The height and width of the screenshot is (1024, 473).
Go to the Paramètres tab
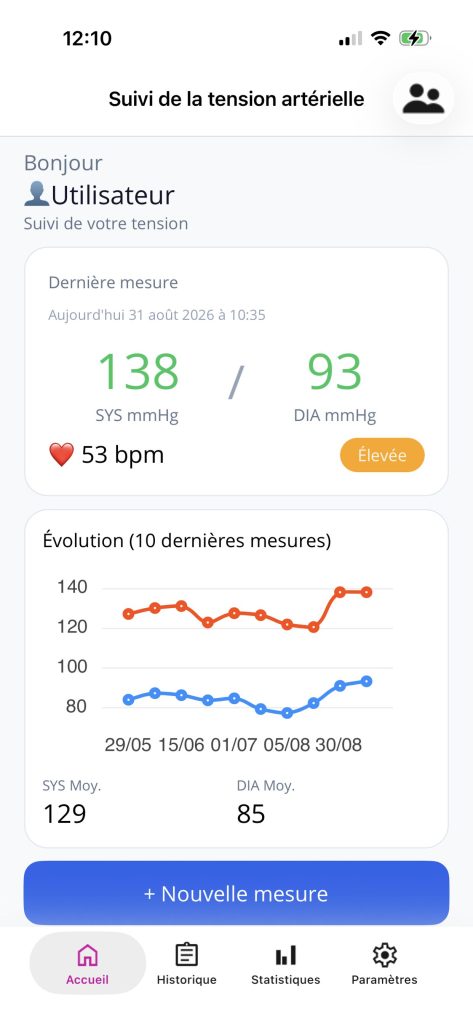coord(384,964)
